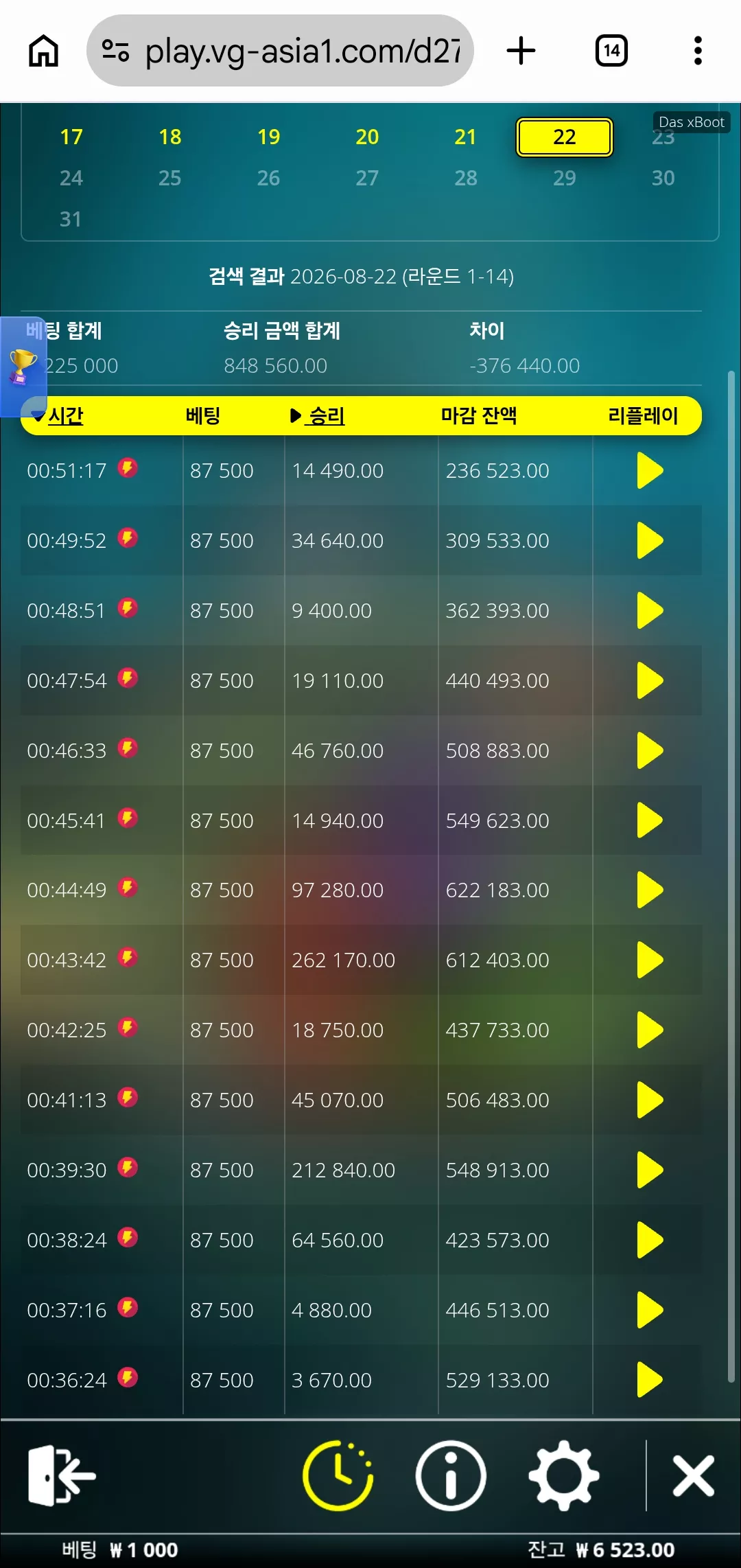
Task: Select date 21 in the calendar
Action: click(x=465, y=137)
